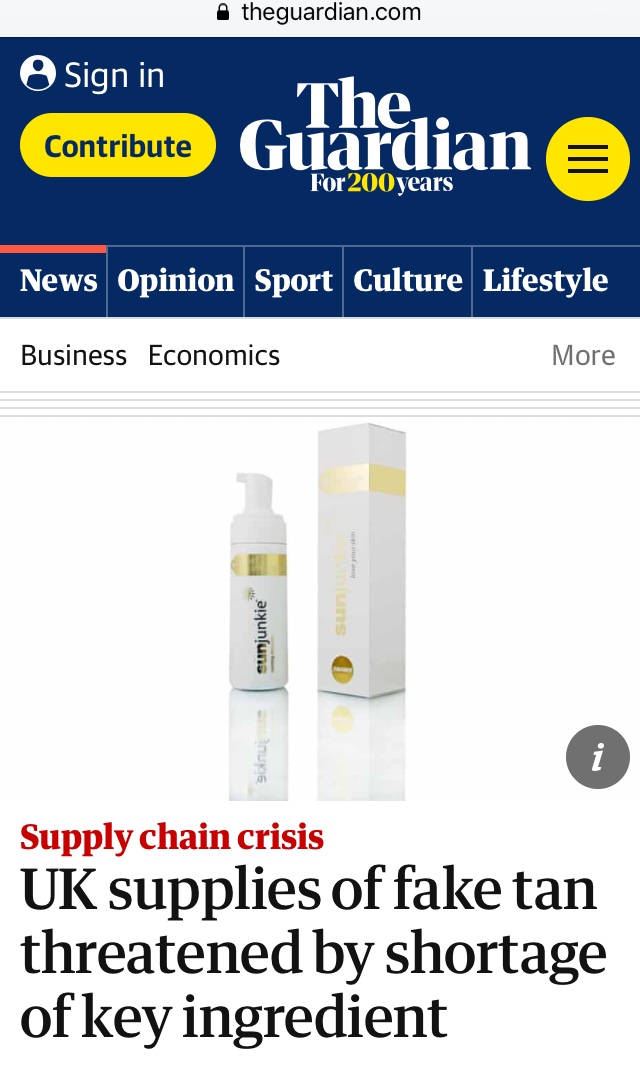Show the image caption info
The image size is (640, 1090).
(x=598, y=756)
